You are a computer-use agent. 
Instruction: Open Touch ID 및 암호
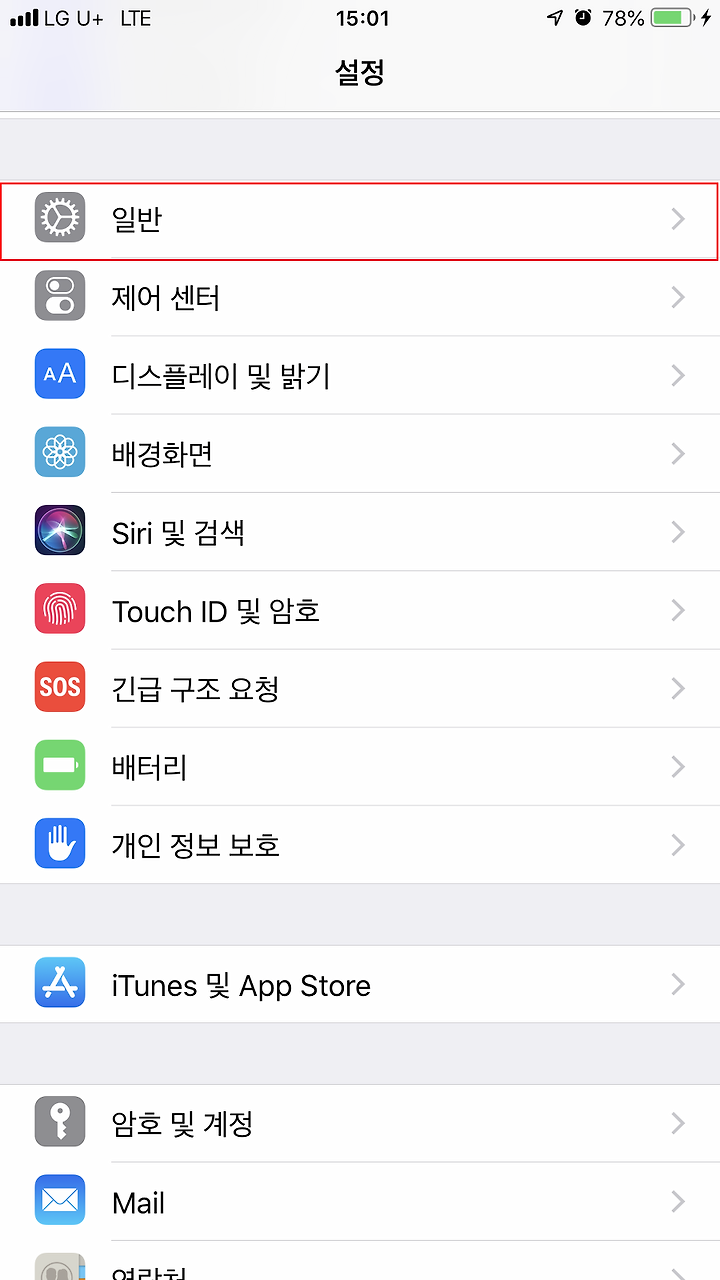(360, 610)
